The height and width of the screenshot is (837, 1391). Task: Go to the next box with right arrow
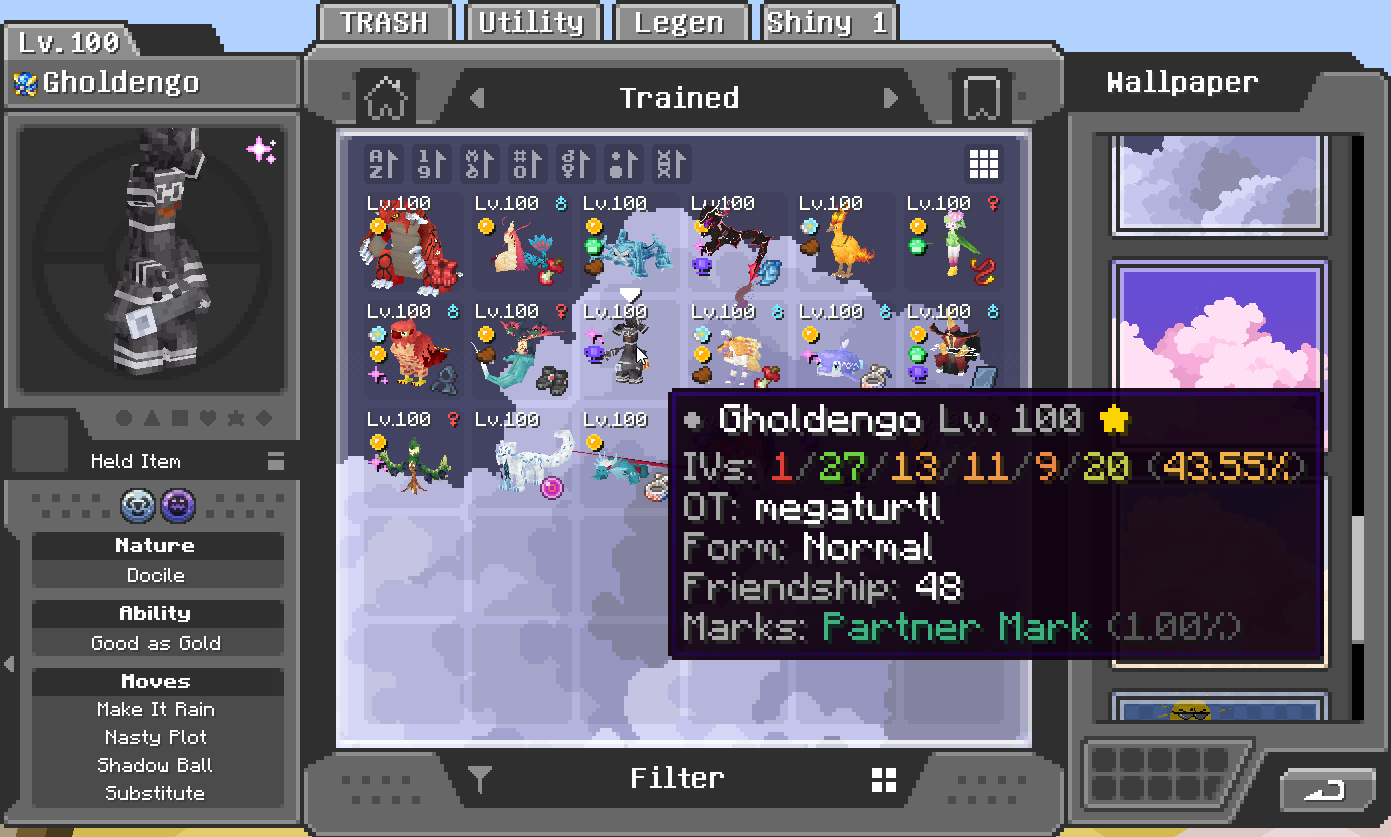[x=890, y=98]
